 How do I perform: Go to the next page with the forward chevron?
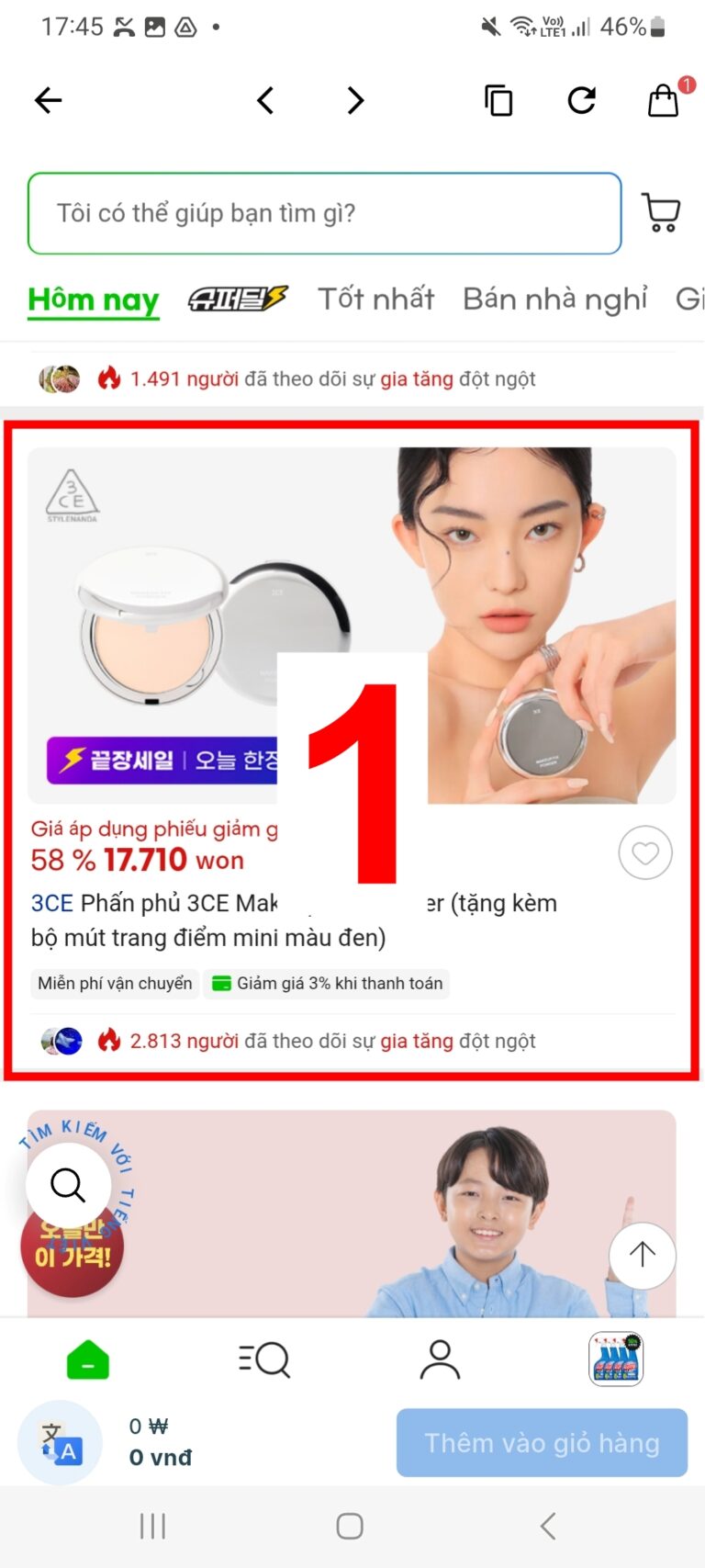point(355,100)
